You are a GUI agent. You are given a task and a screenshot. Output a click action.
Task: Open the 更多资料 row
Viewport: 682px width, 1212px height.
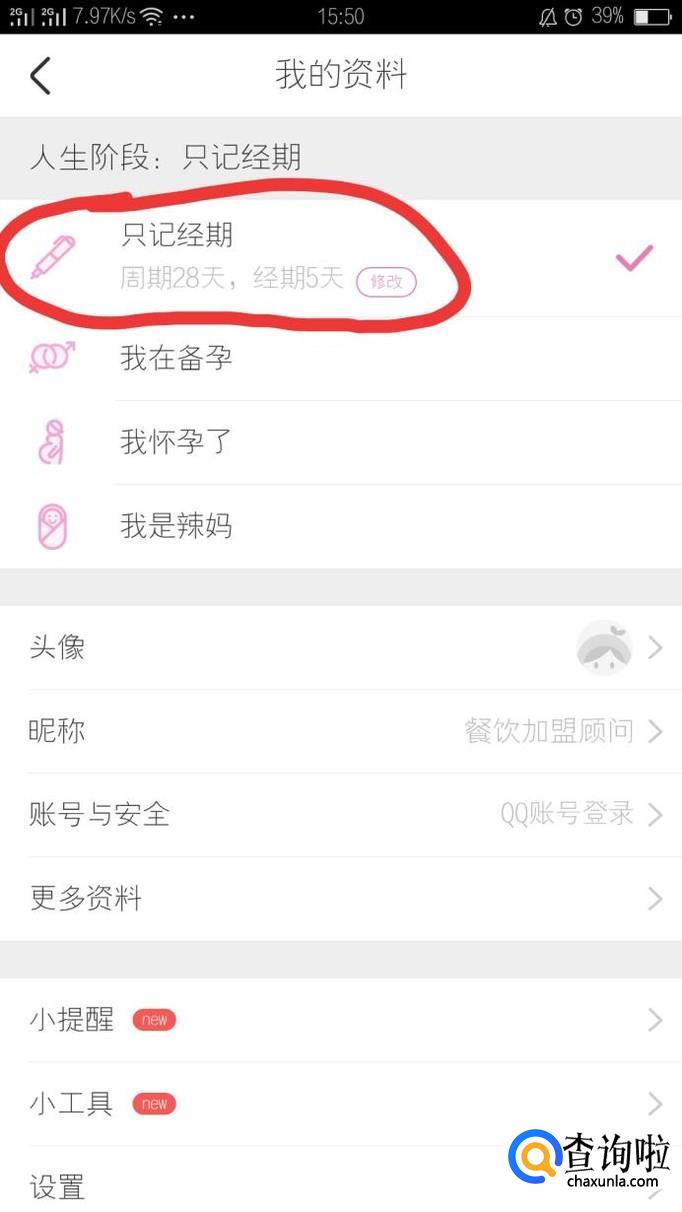(340, 898)
